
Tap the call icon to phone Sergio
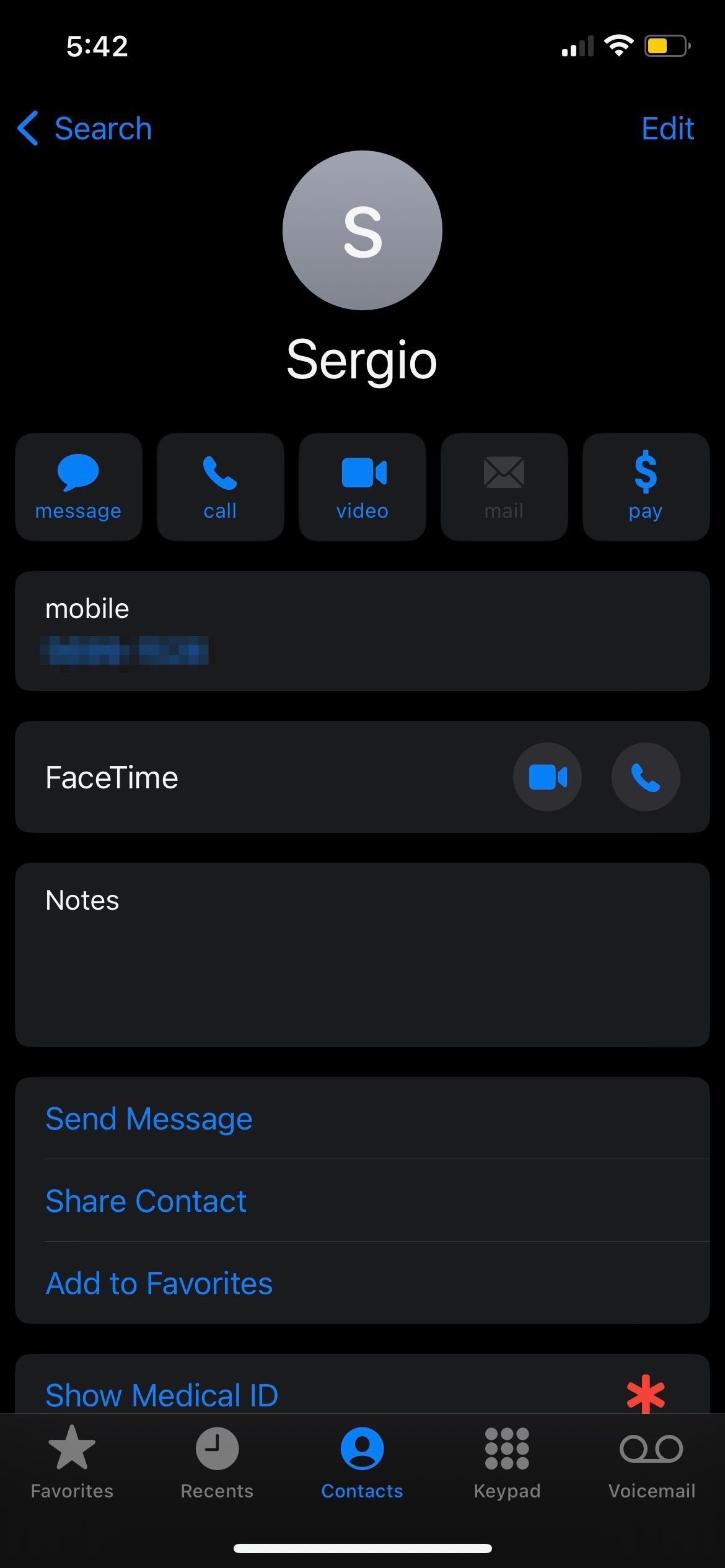220,486
